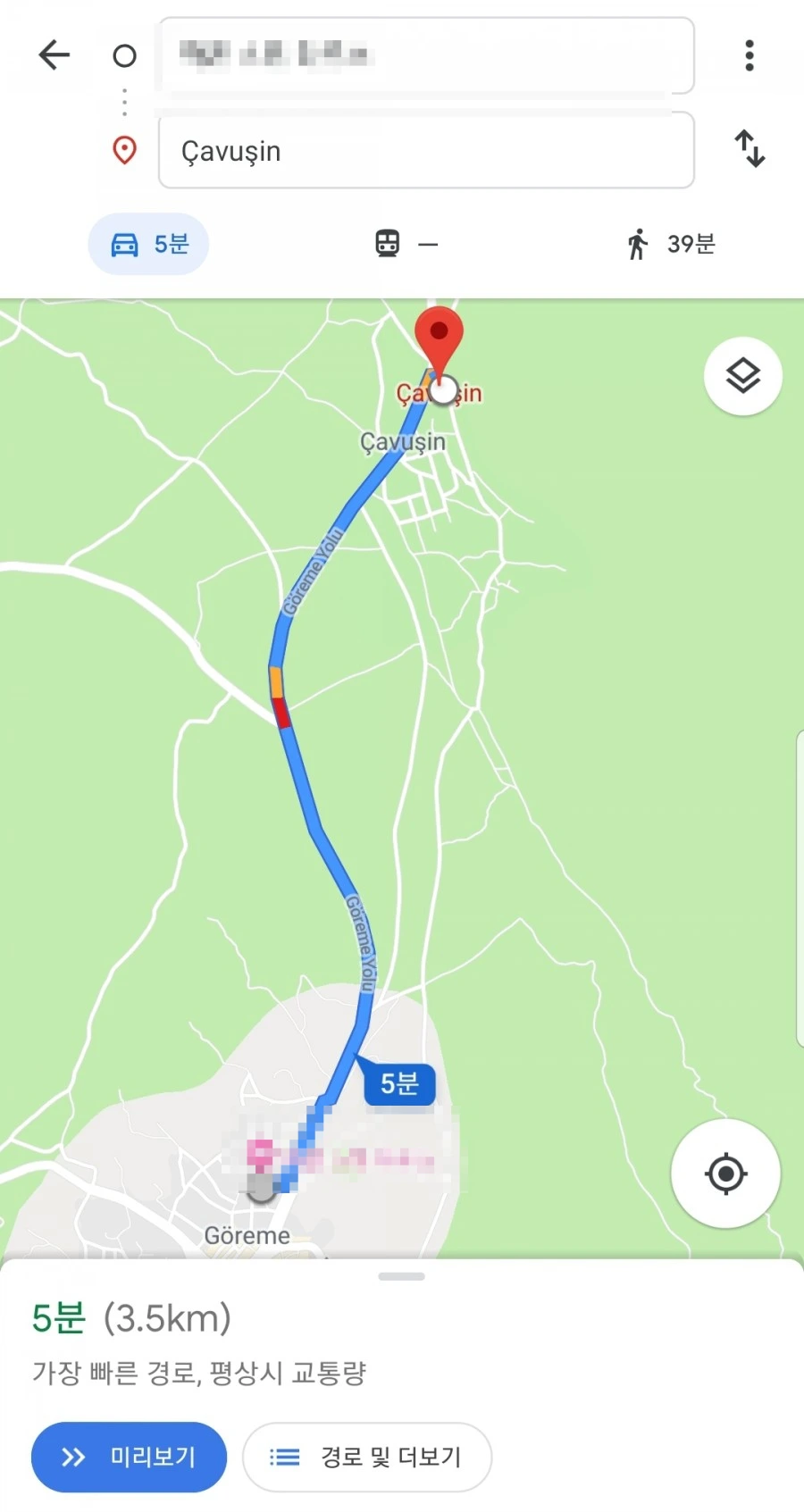Image resolution: width=804 pixels, height=1512 pixels.
Task: Switch to the public transit tab
Action: [406, 244]
